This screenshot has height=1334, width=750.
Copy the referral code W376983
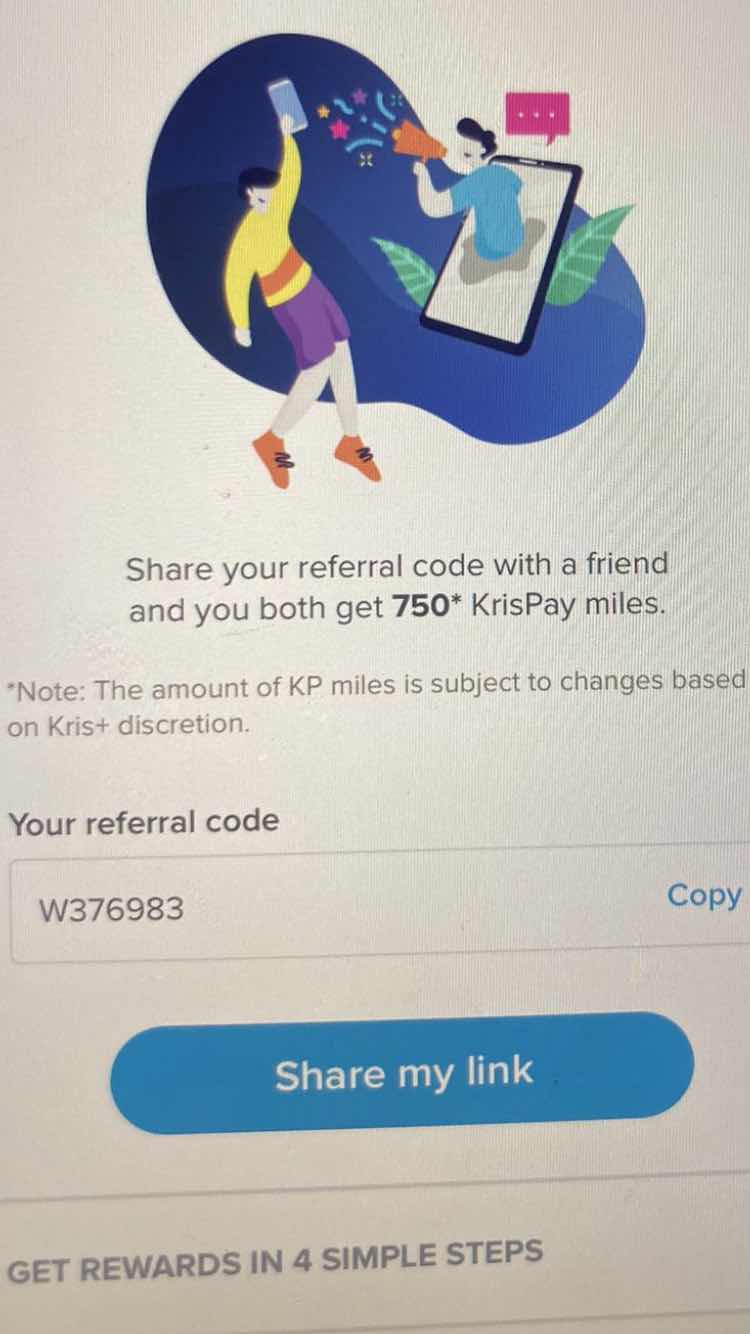[x=704, y=895]
